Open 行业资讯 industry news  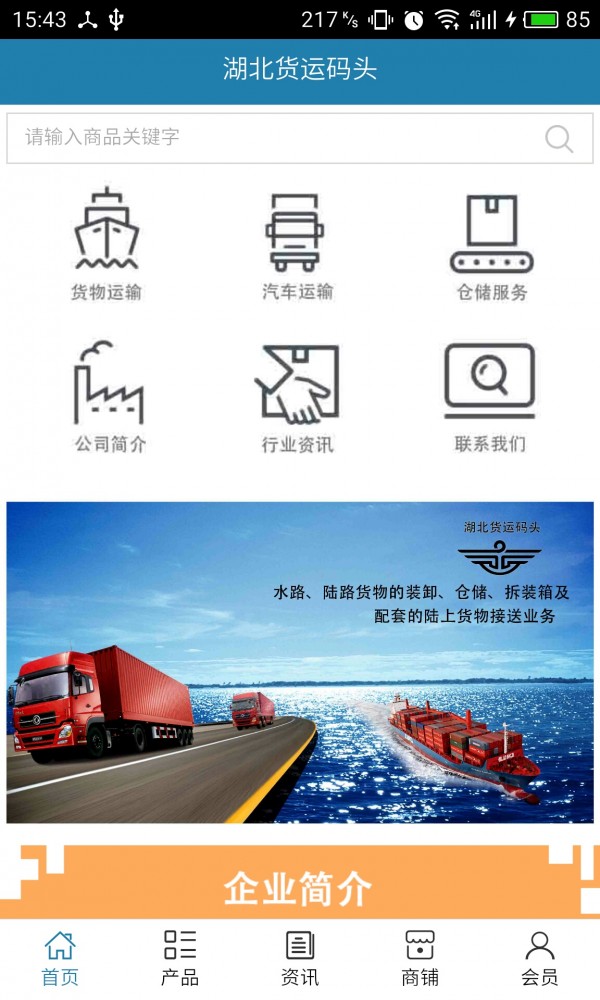(297, 398)
